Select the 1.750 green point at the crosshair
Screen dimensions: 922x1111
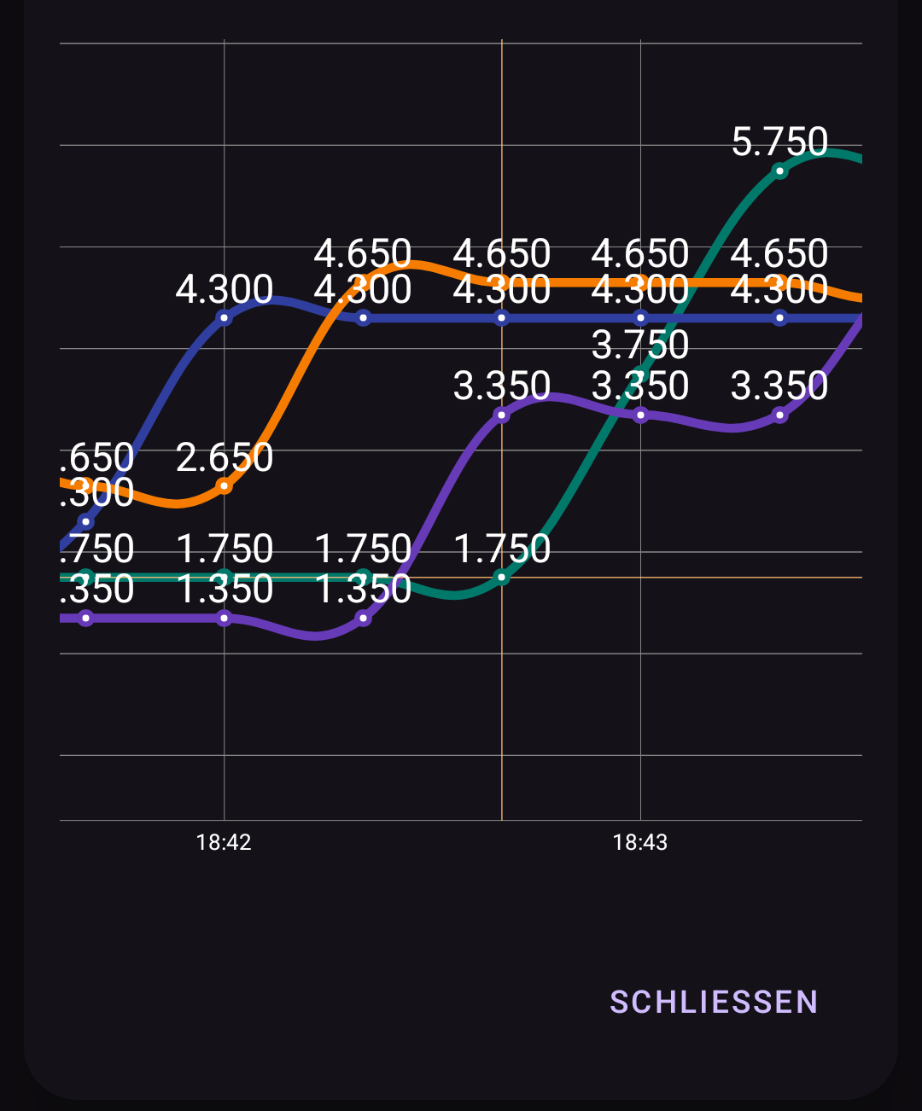[x=502, y=577]
